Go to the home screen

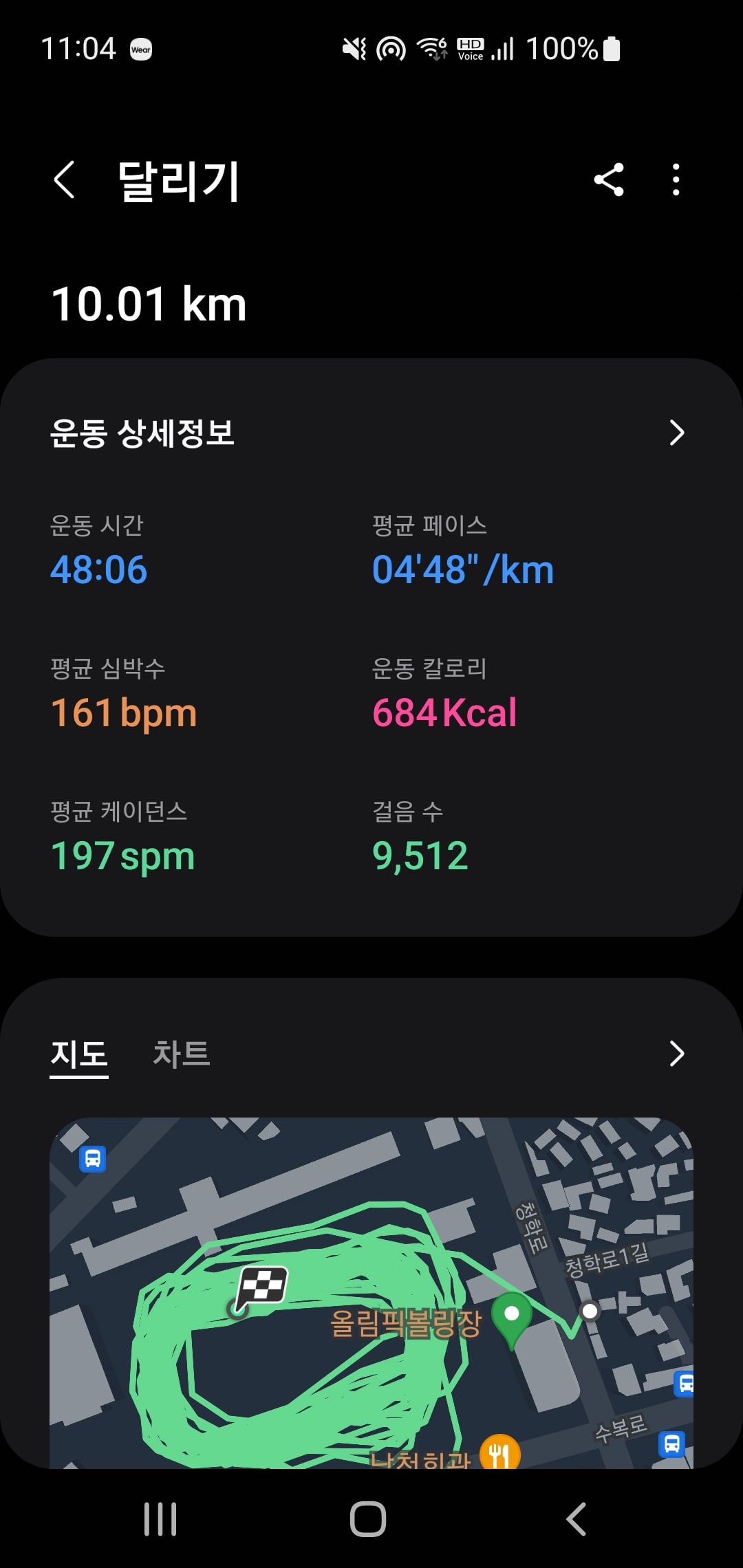pyautogui.click(x=368, y=1519)
